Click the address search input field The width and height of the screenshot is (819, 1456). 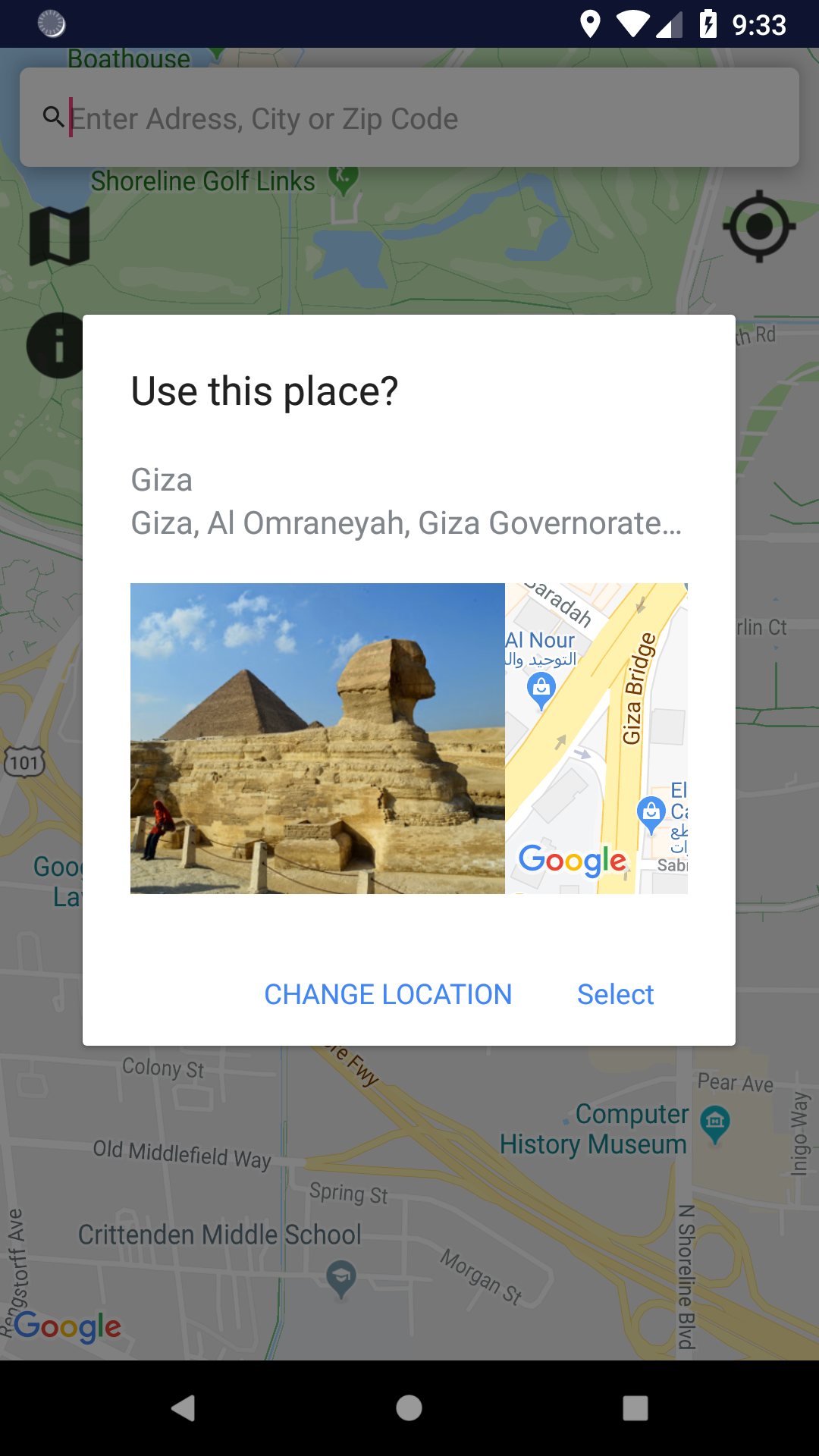(x=303, y=118)
